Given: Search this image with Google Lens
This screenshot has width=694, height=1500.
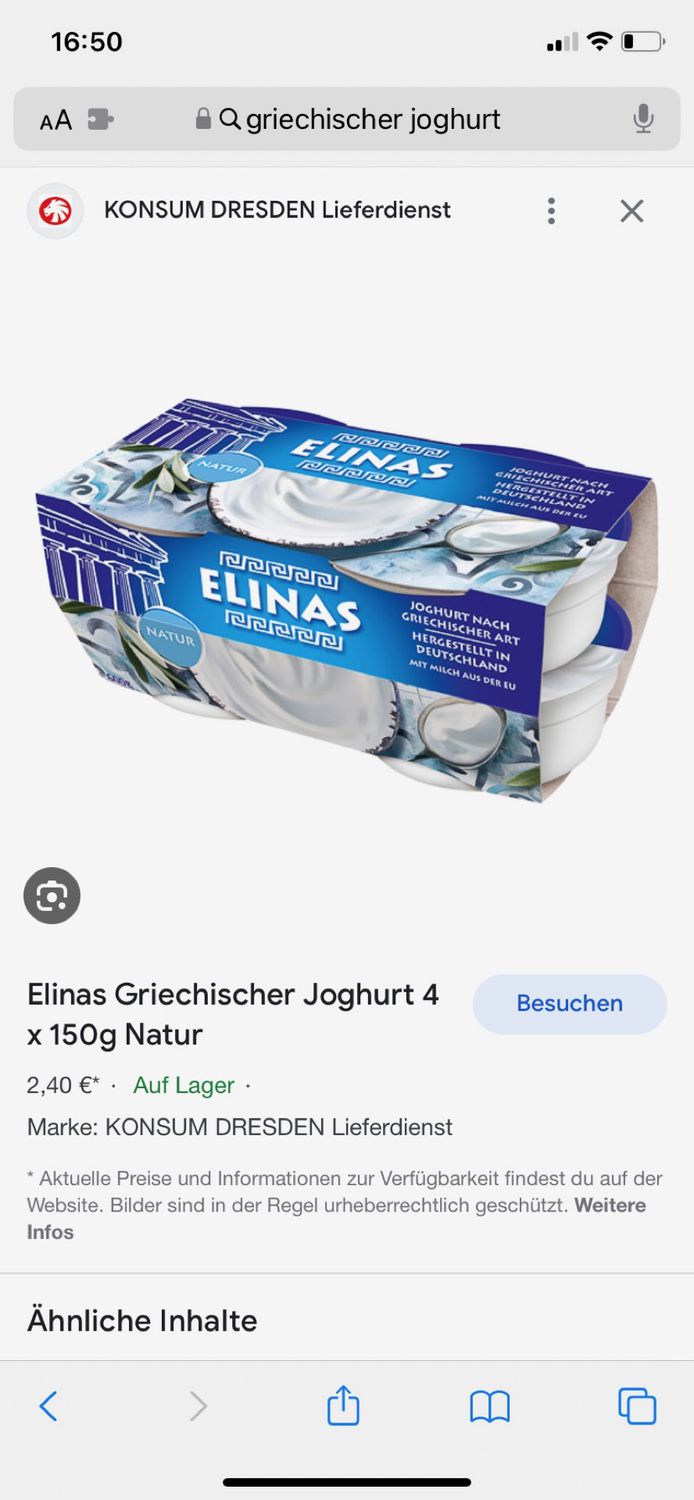Looking at the screenshot, I should point(52,895).
